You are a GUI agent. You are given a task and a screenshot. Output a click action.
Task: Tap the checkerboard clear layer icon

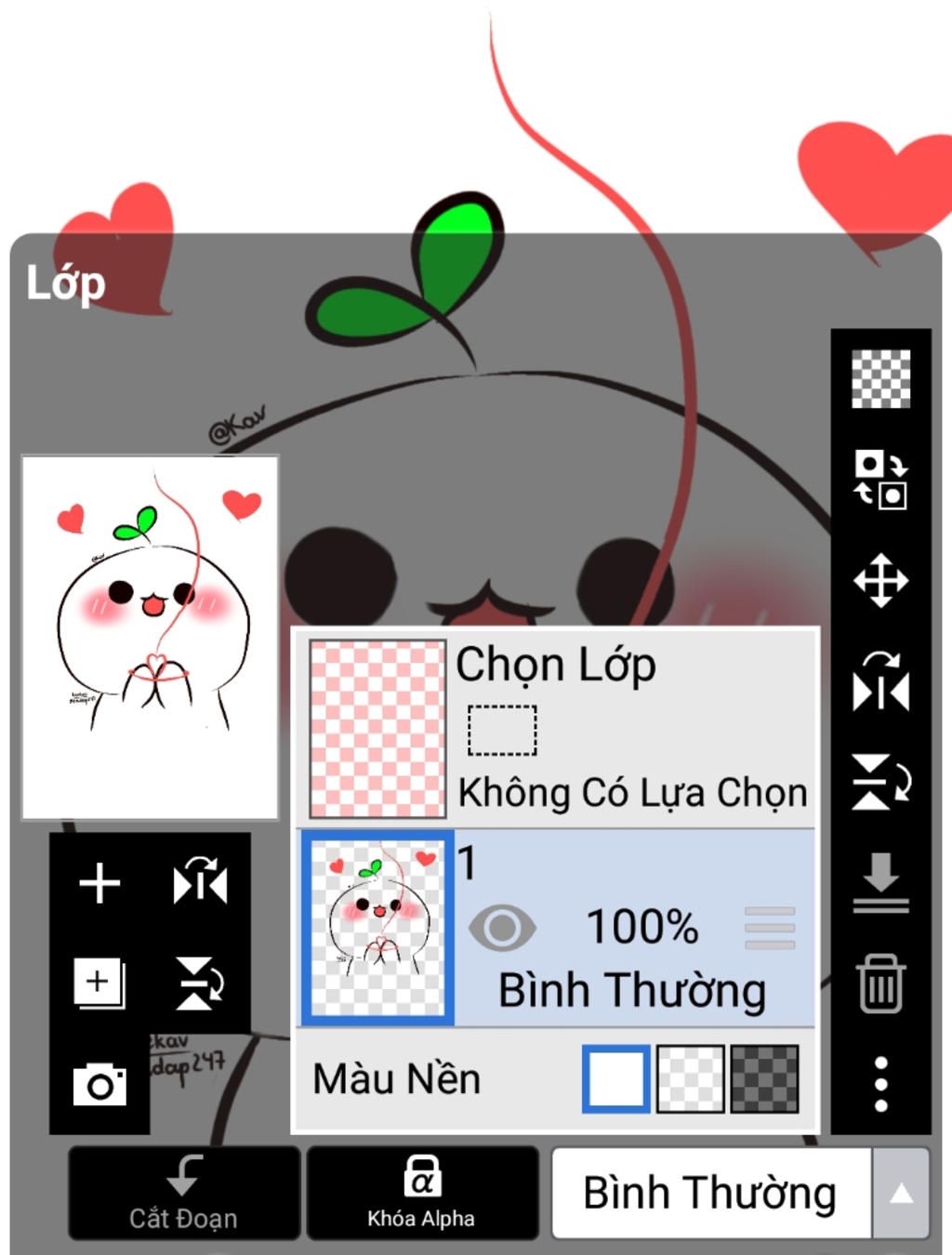coord(880,378)
